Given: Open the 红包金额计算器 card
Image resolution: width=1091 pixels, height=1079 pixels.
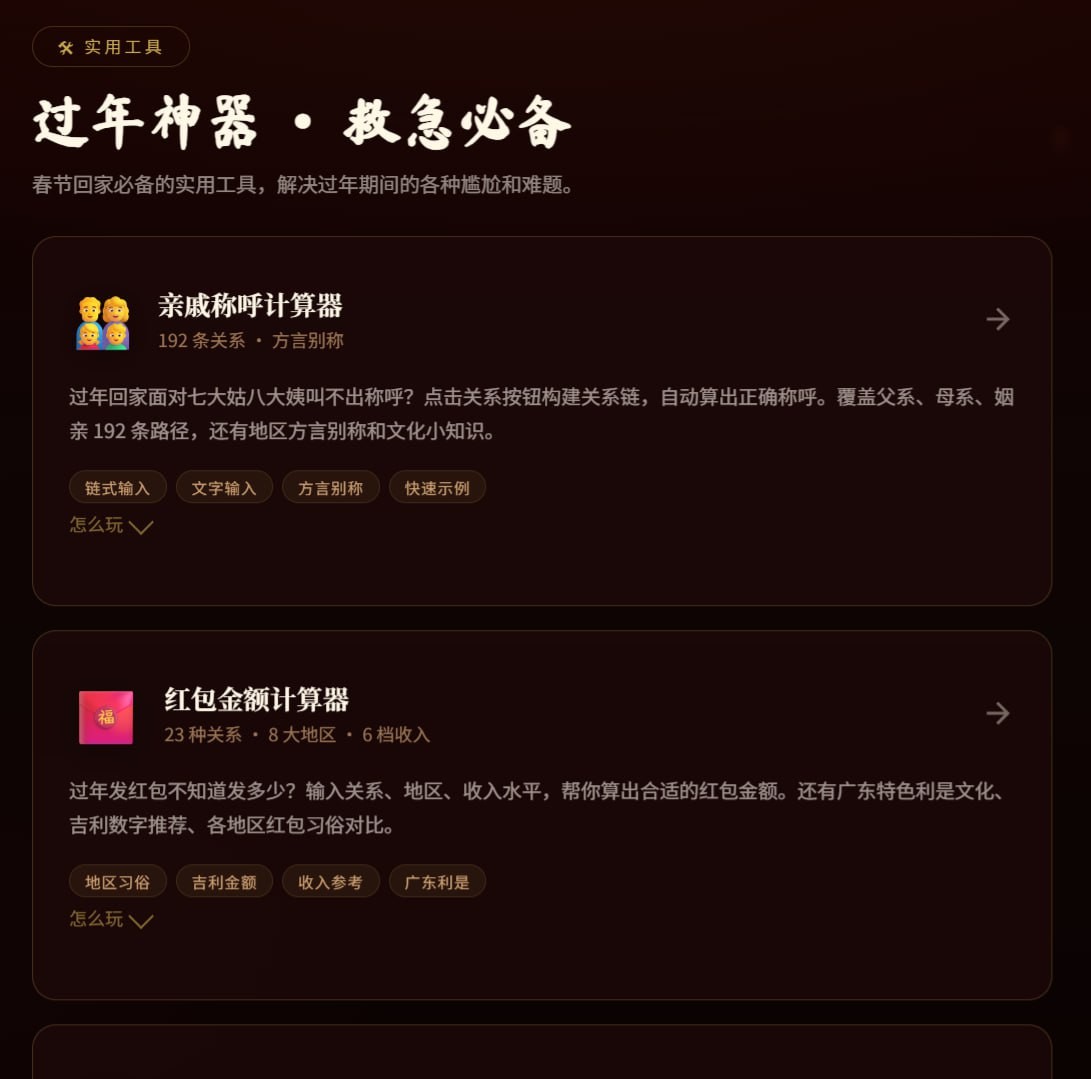Looking at the screenshot, I should coord(256,700).
